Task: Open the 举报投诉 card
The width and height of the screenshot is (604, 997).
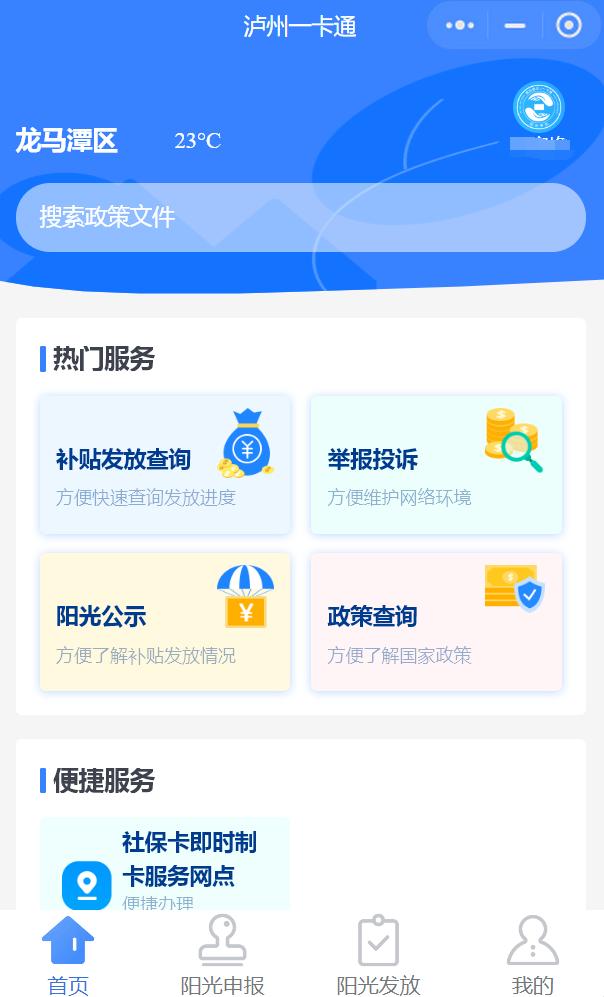Action: (x=436, y=465)
